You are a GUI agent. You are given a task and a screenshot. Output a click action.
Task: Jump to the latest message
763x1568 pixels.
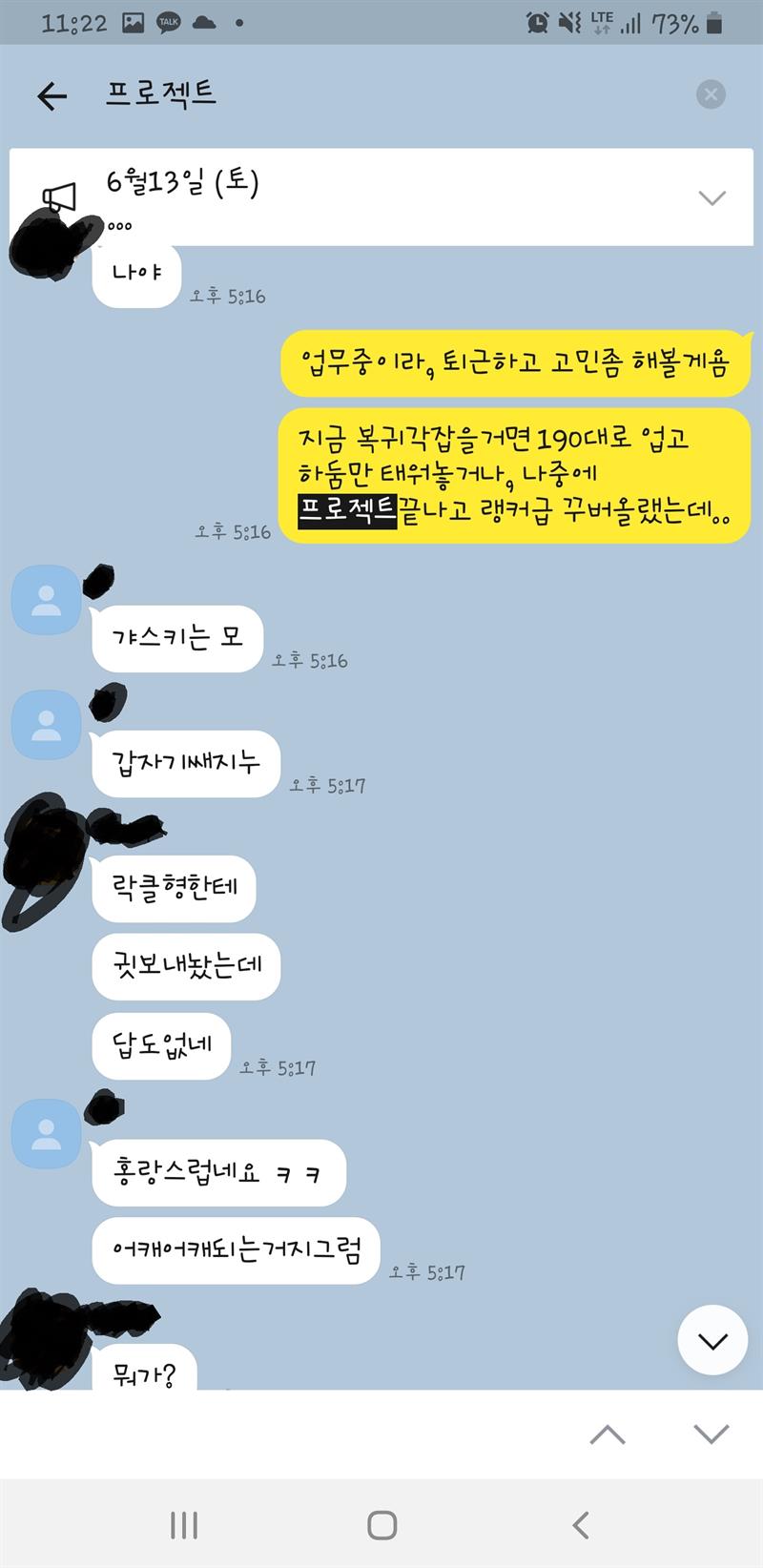[711, 1340]
